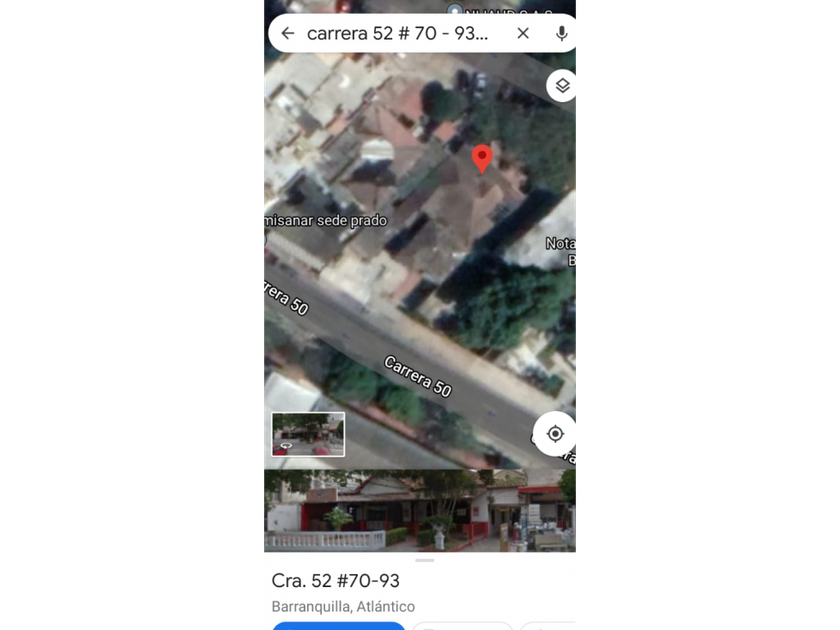Expand the Cra. 52 #70-93 place sheet handle
The height and width of the screenshot is (630, 840).
click(x=425, y=560)
